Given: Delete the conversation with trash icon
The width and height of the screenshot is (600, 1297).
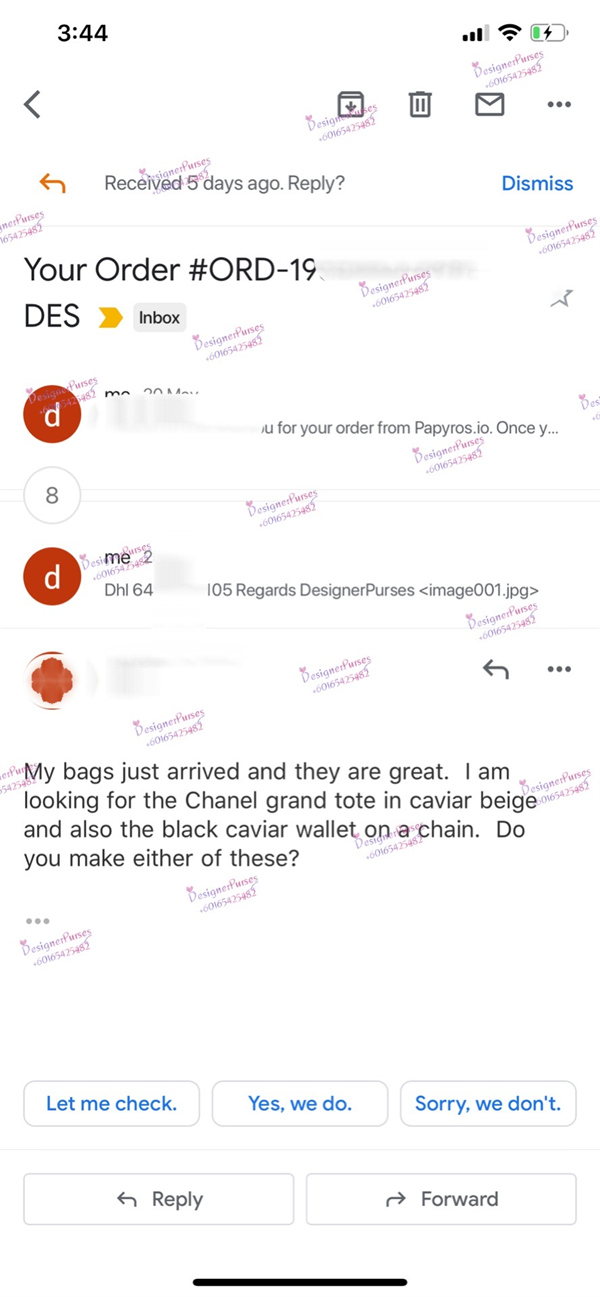Looking at the screenshot, I should tap(420, 104).
